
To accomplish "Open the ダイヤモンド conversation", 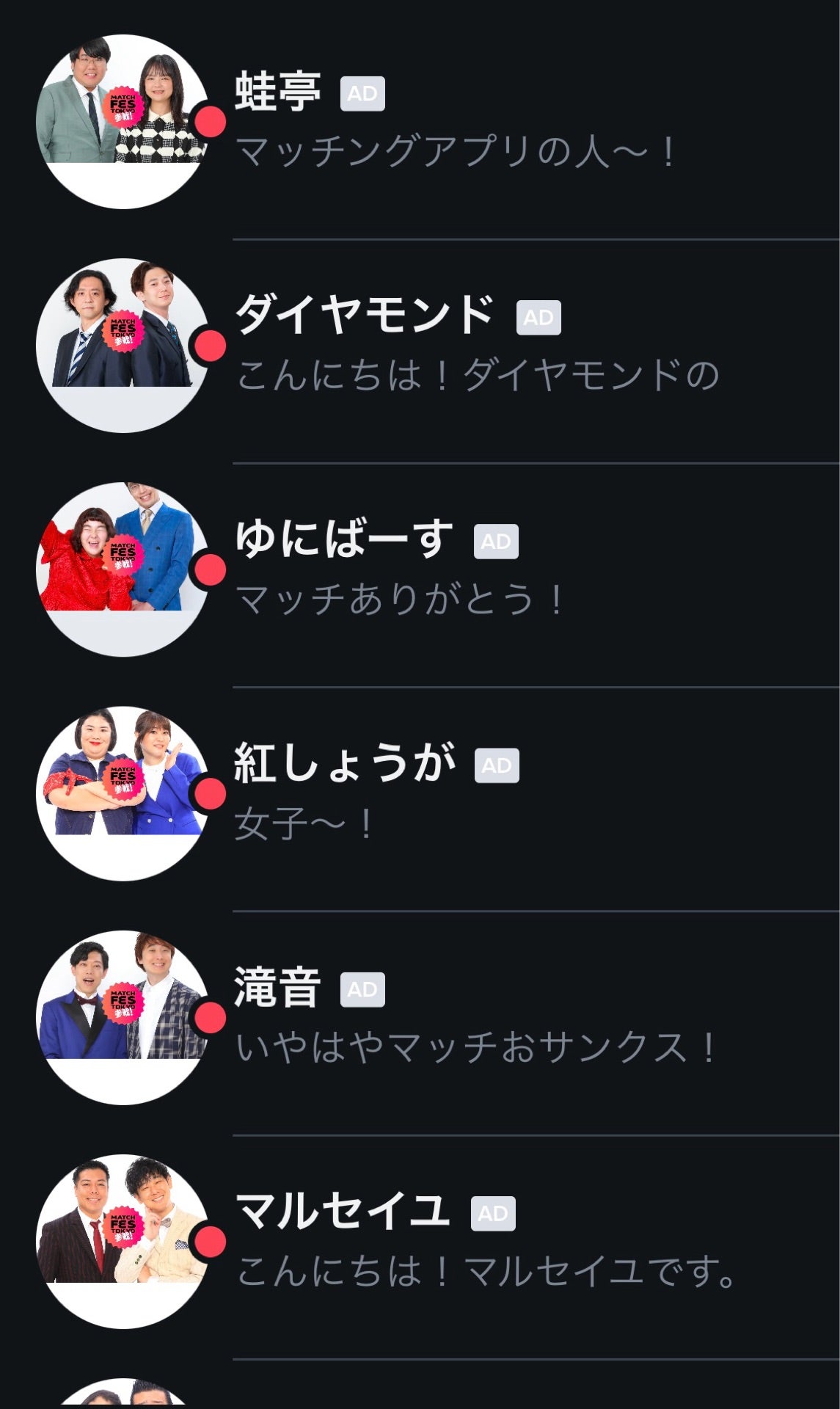I will [x=477, y=346].
